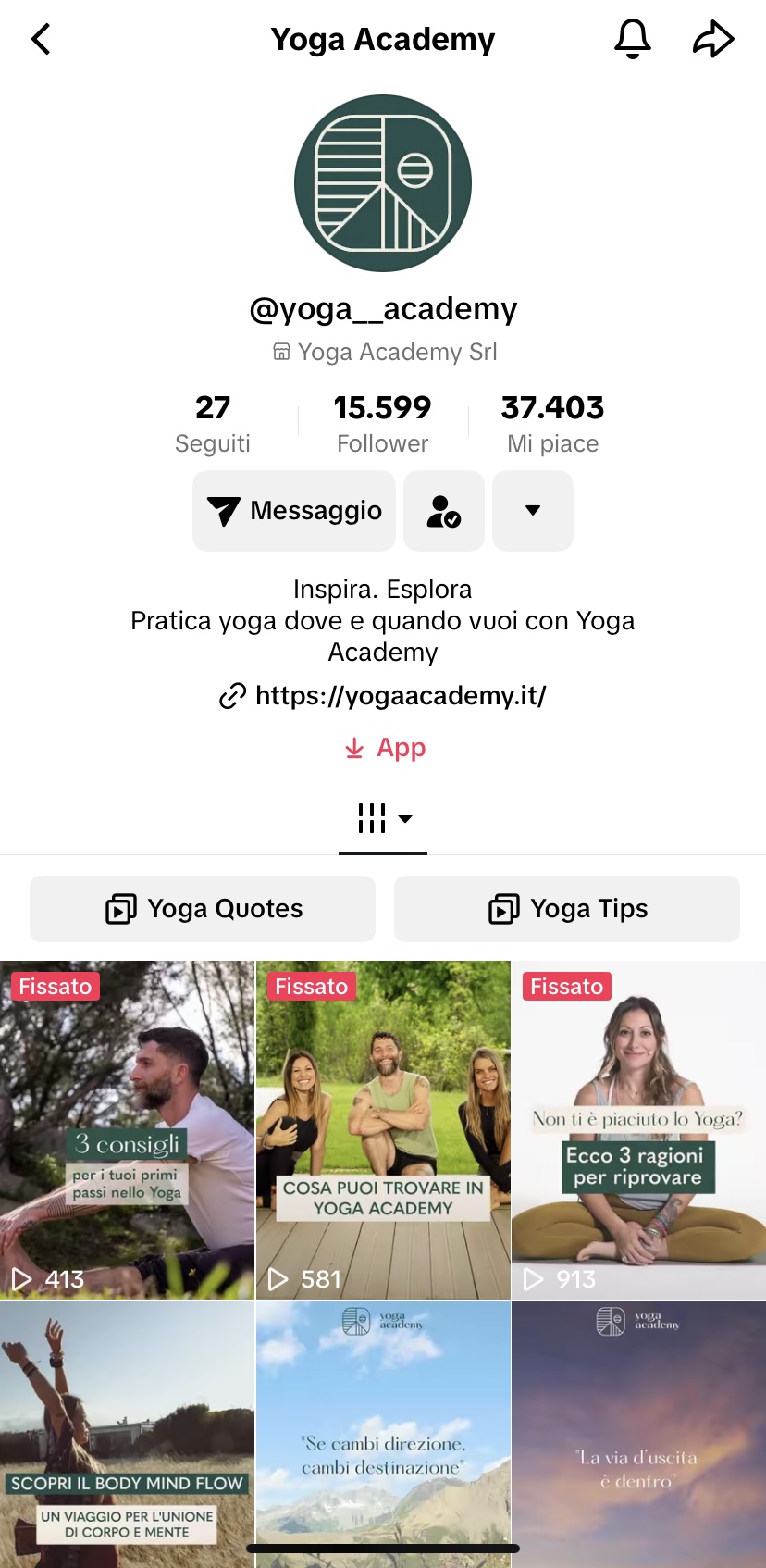
Task: Expand the sort dropdown beside the grid icon
Action: pos(404,818)
